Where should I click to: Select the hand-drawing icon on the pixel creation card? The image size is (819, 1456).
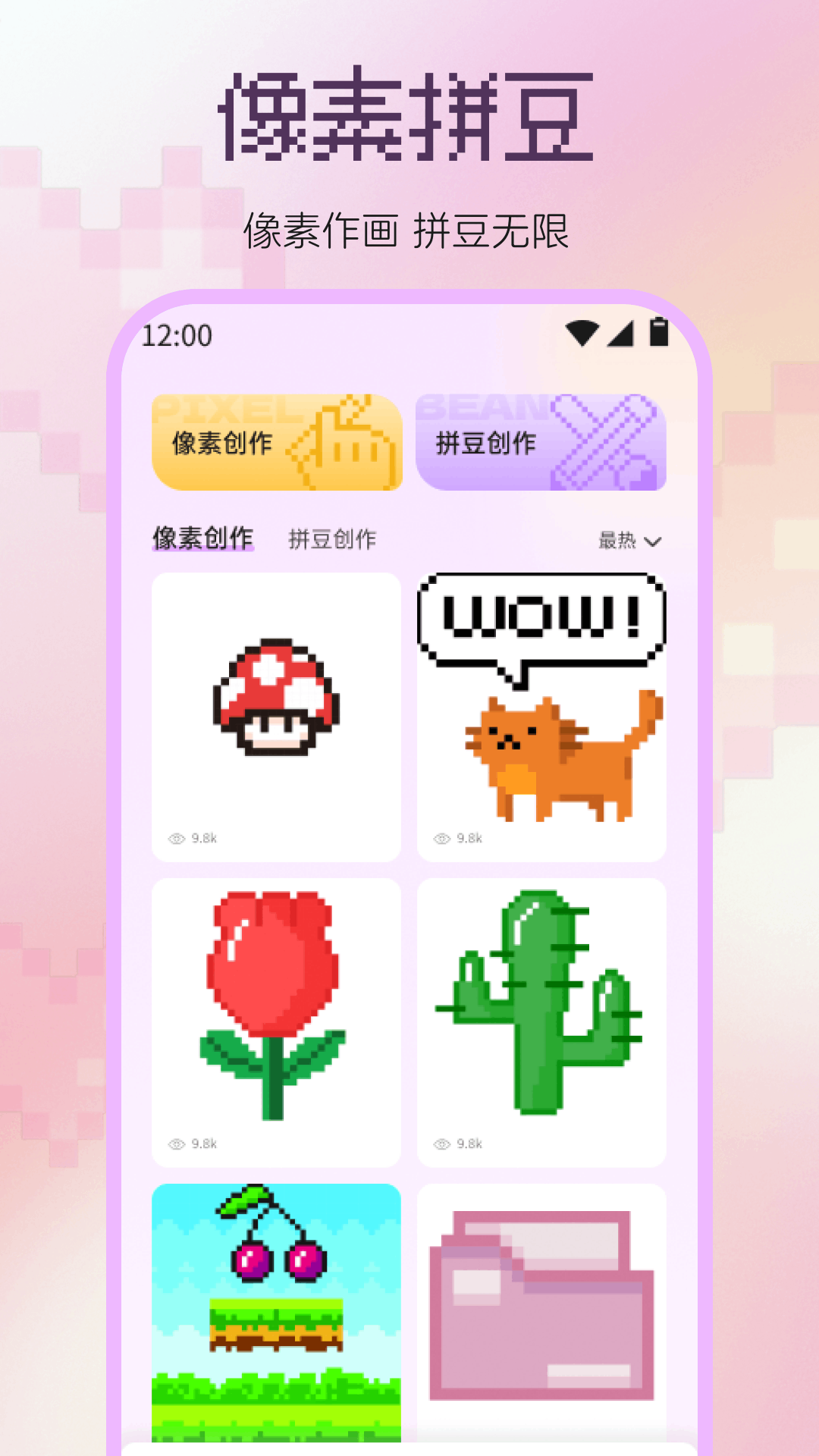point(340,440)
